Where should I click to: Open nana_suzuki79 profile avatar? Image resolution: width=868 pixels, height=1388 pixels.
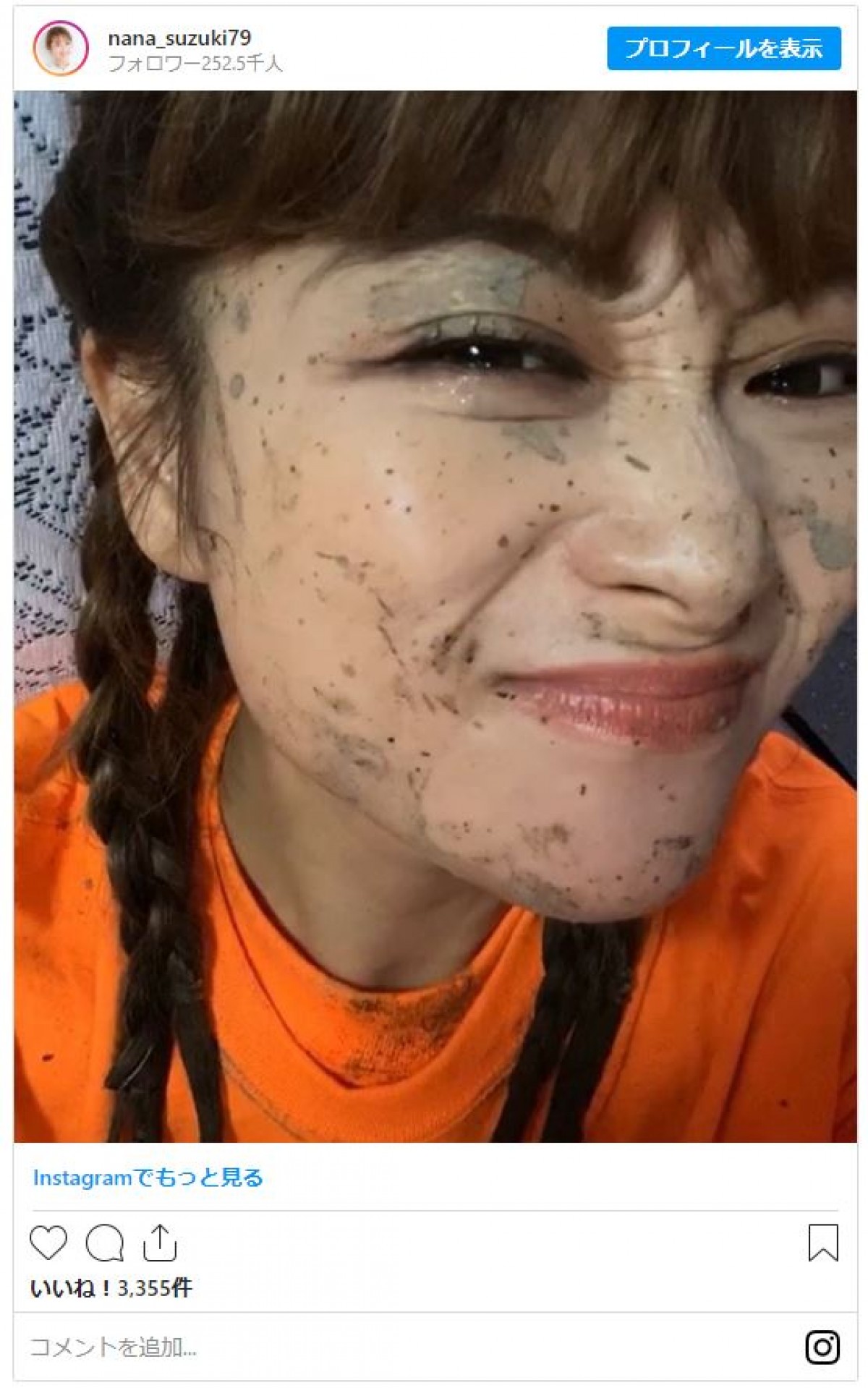point(61,48)
